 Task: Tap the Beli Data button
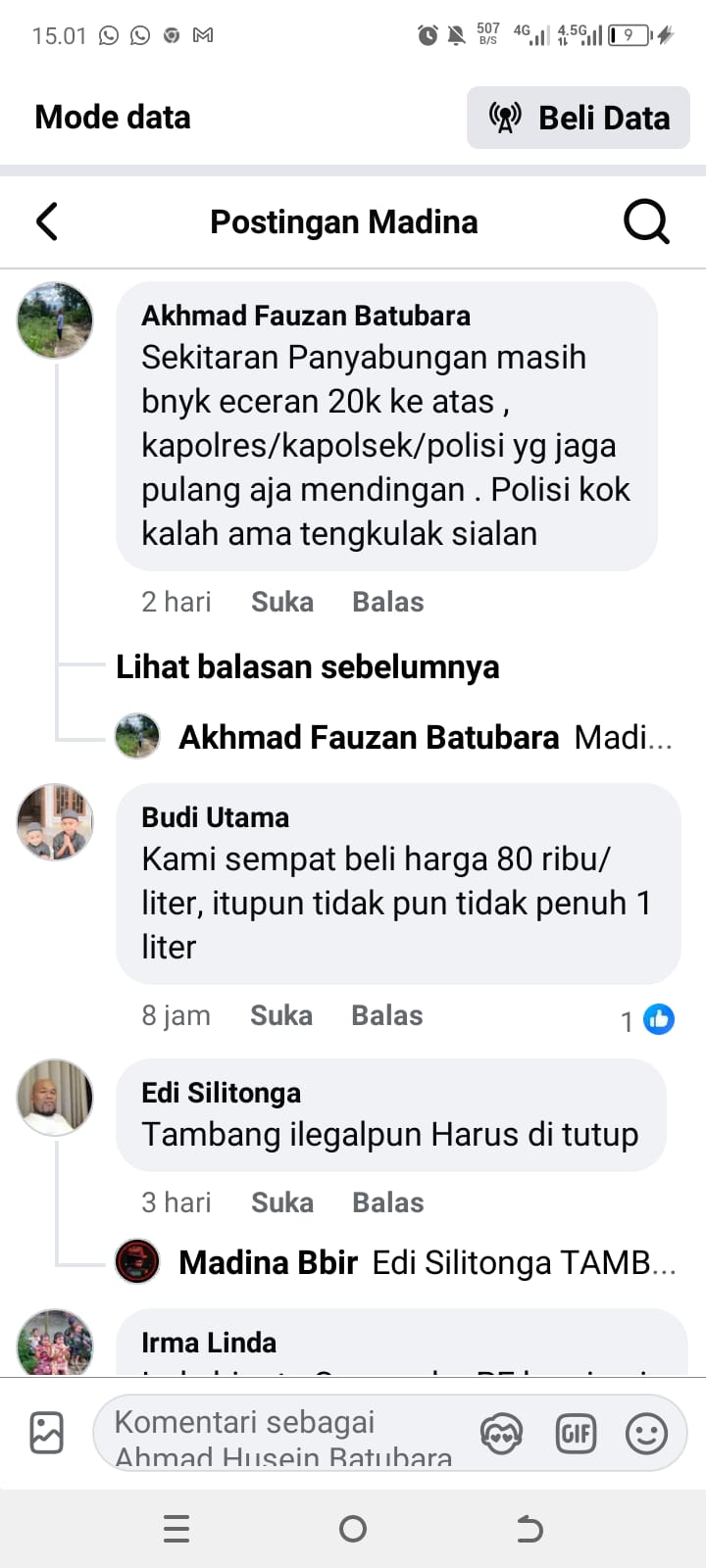click(x=579, y=118)
